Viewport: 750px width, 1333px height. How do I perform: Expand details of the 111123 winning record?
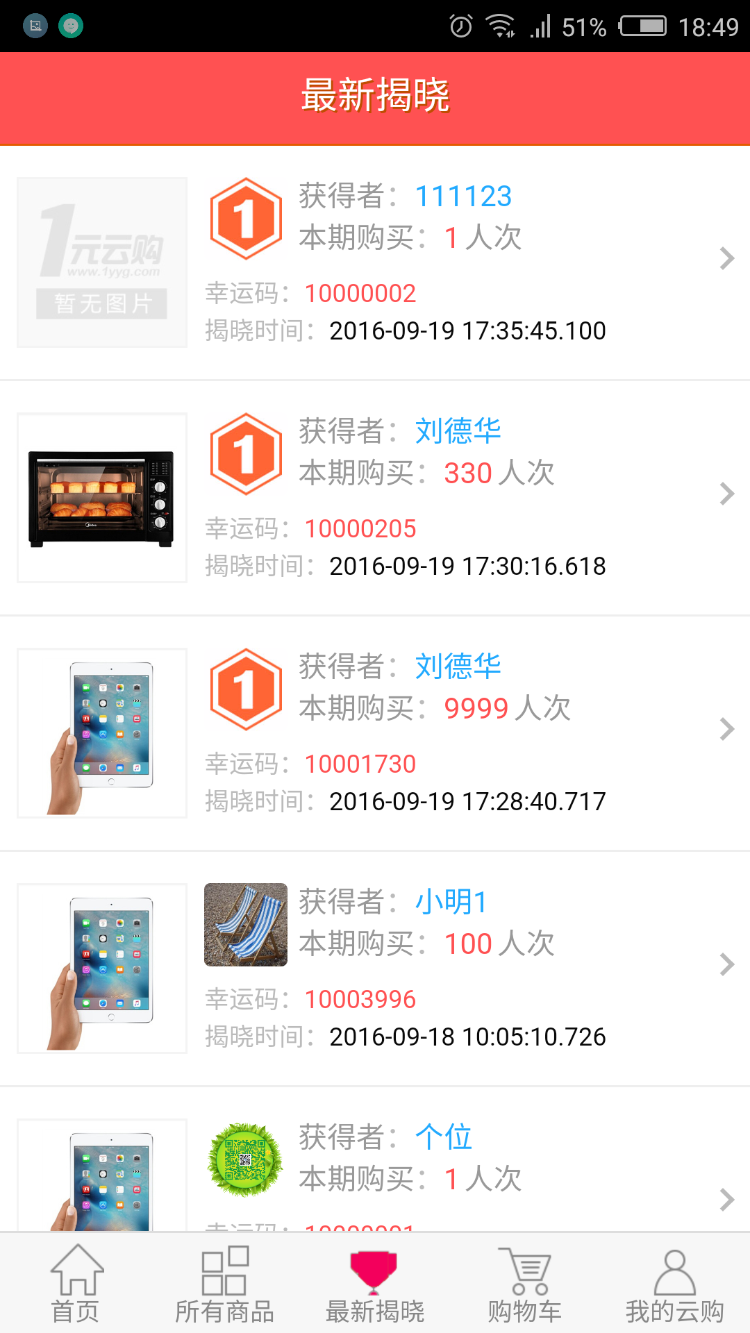pyautogui.click(x=727, y=258)
